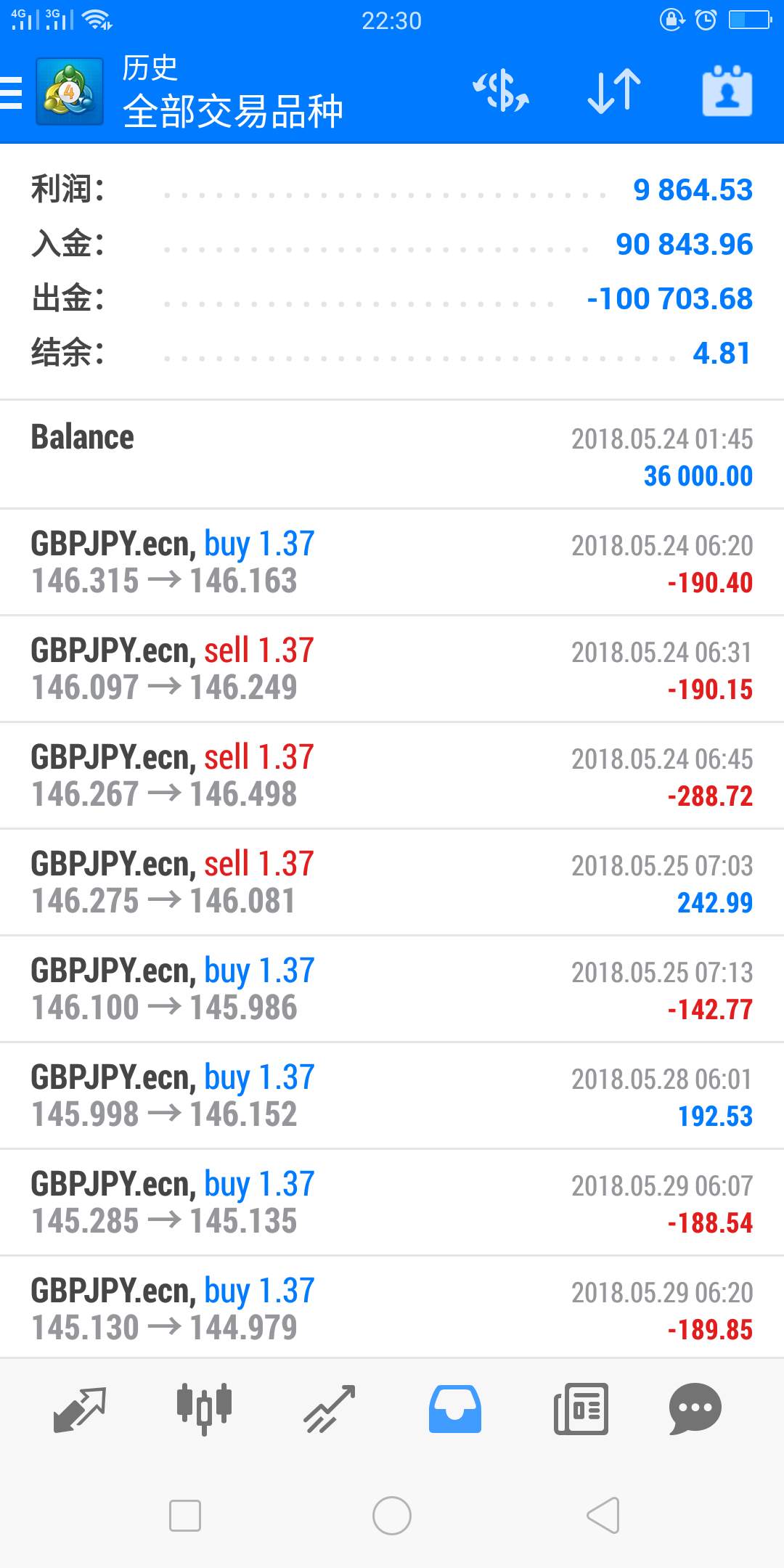Image resolution: width=784 pixels, height=1568 pixels.
Task: Open the GBPJPY buy trade with -190.40
Action: (392, 563)
